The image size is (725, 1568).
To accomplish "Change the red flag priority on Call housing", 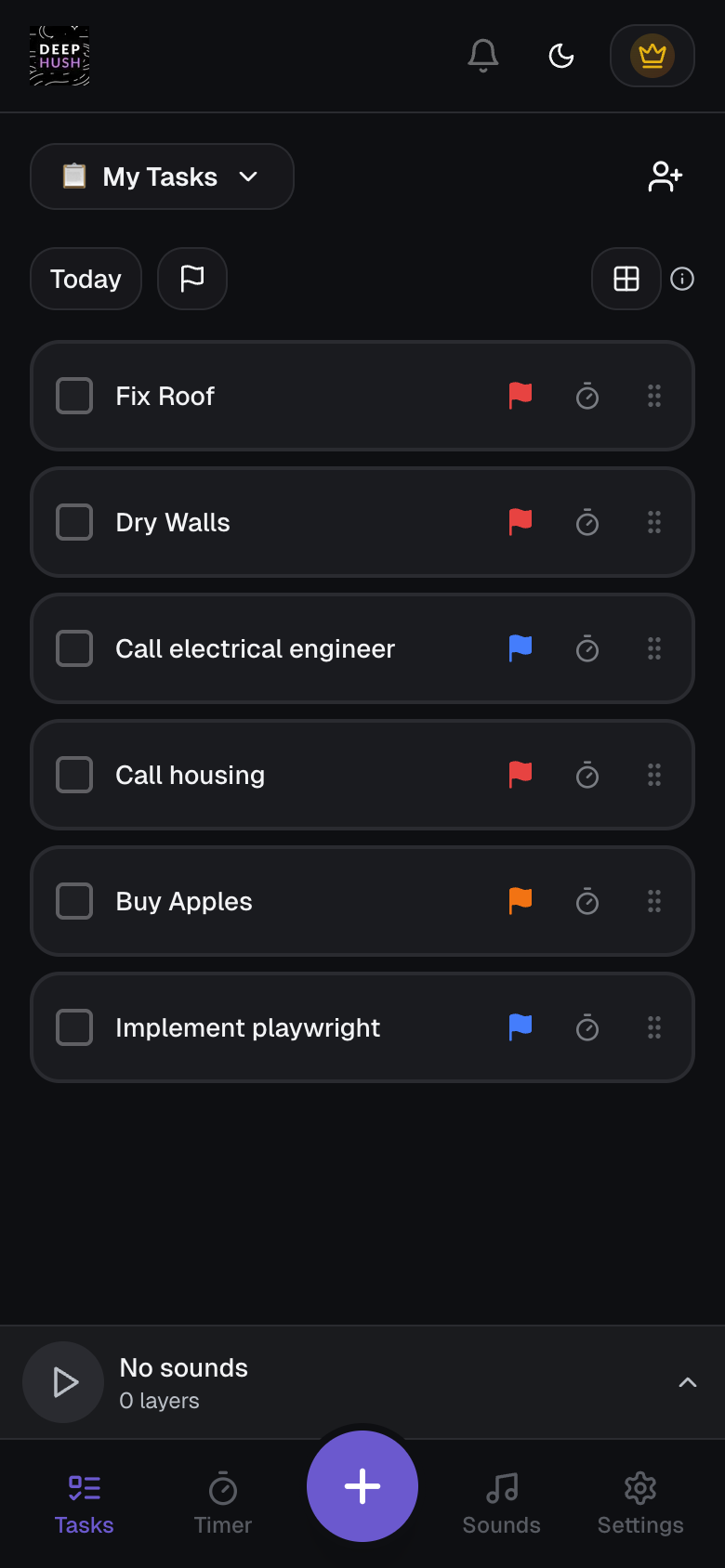I will (521, 775).
